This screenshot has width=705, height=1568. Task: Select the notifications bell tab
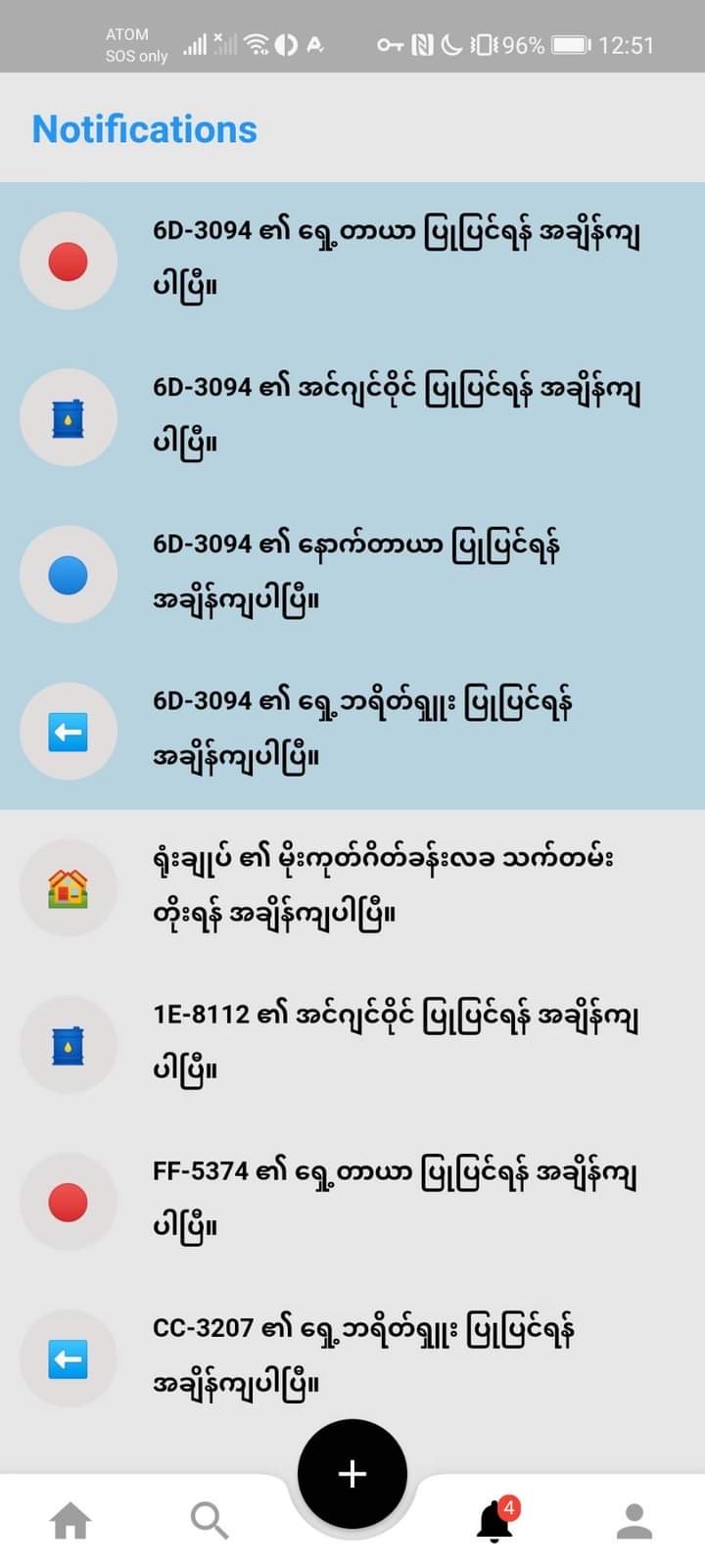495,1521
